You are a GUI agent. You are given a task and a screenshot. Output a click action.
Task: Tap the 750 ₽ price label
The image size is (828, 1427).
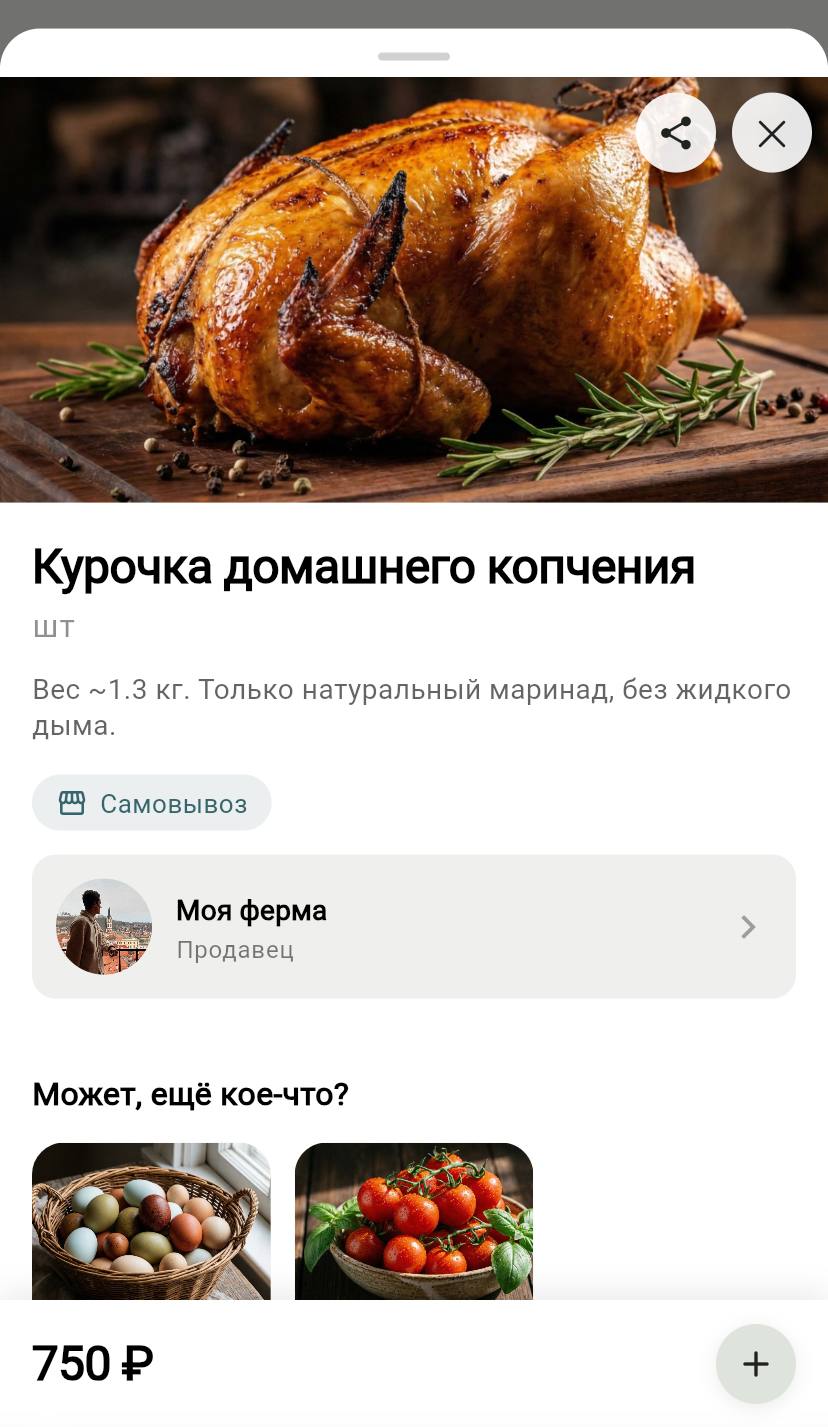[x=92, y=1363]
